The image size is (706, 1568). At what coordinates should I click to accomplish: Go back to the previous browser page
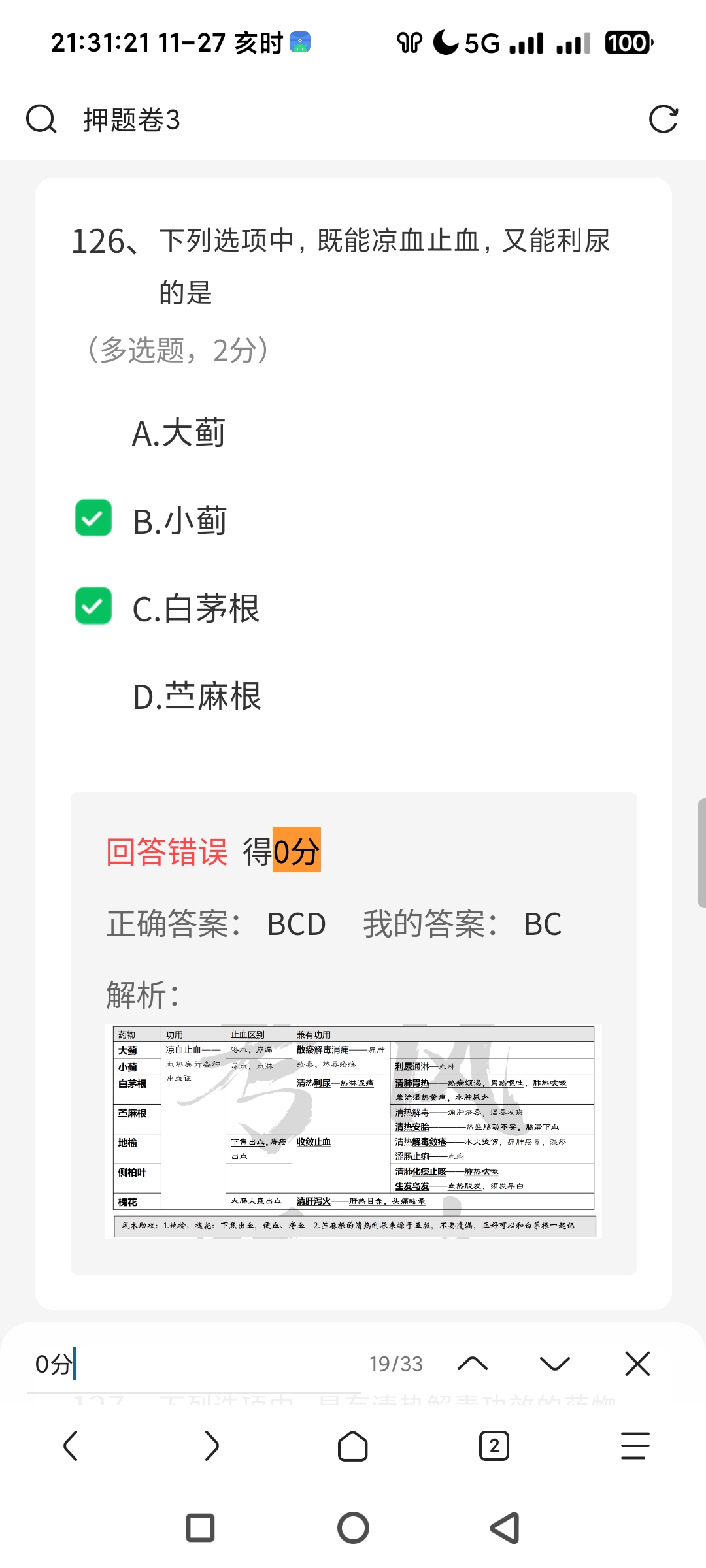pyautogui.click(x=71, y=1446)
